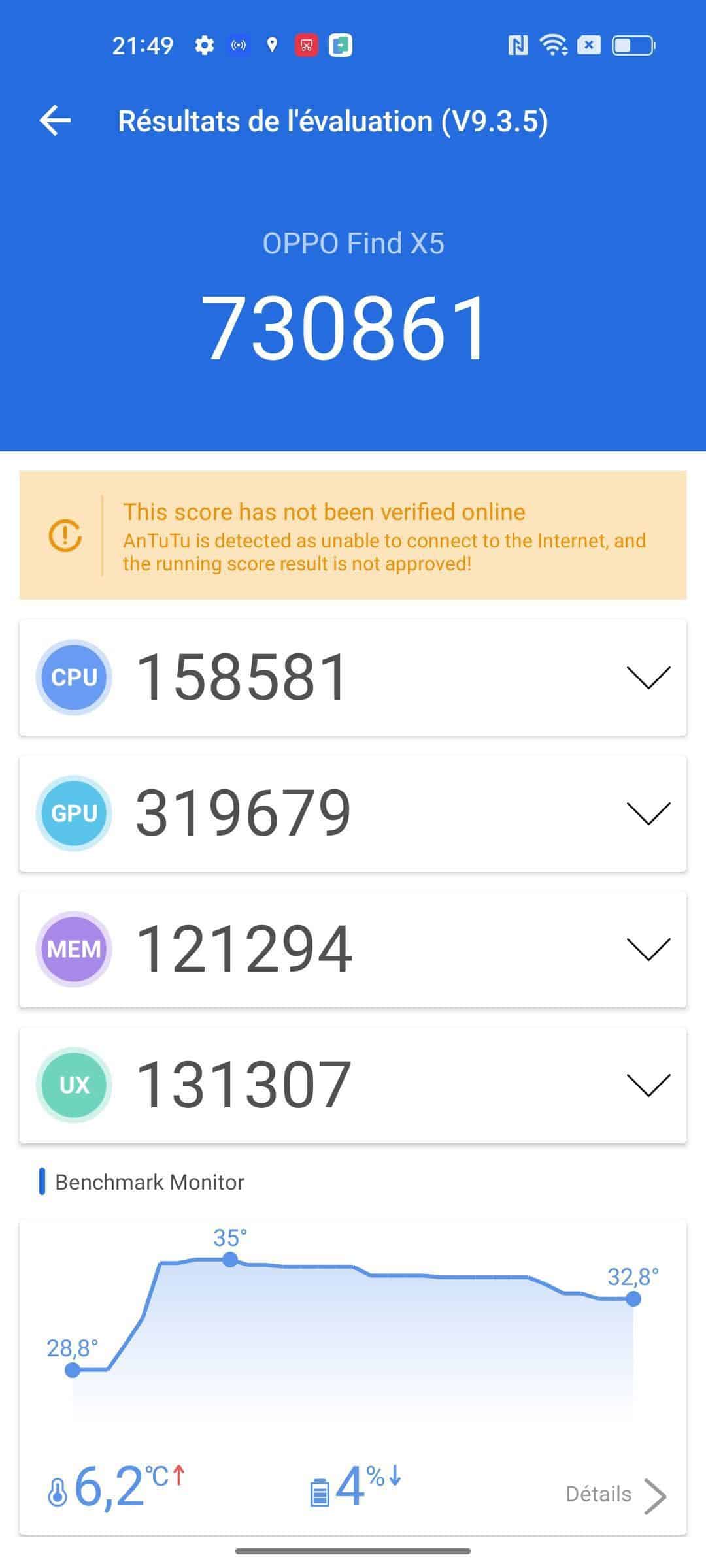This screenshot has height=1568, width=706.
Task: Open Détails of the Benchmark Monitor
Action: coord(615,1494)
